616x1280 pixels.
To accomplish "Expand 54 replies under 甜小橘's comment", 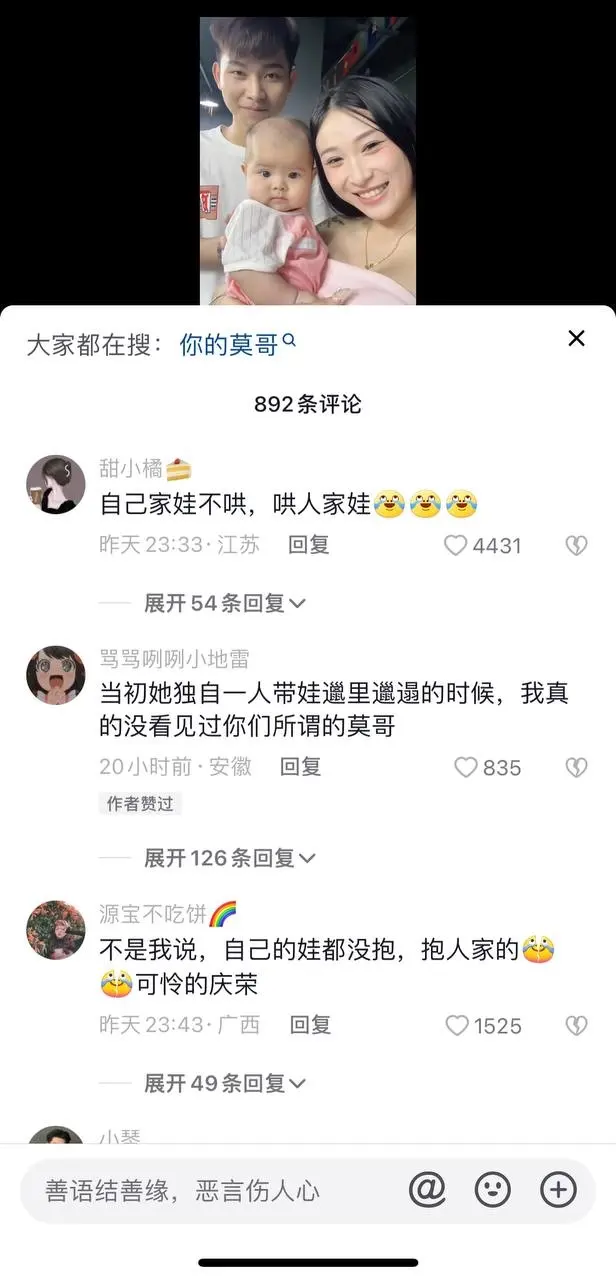I will coord(224,603).
